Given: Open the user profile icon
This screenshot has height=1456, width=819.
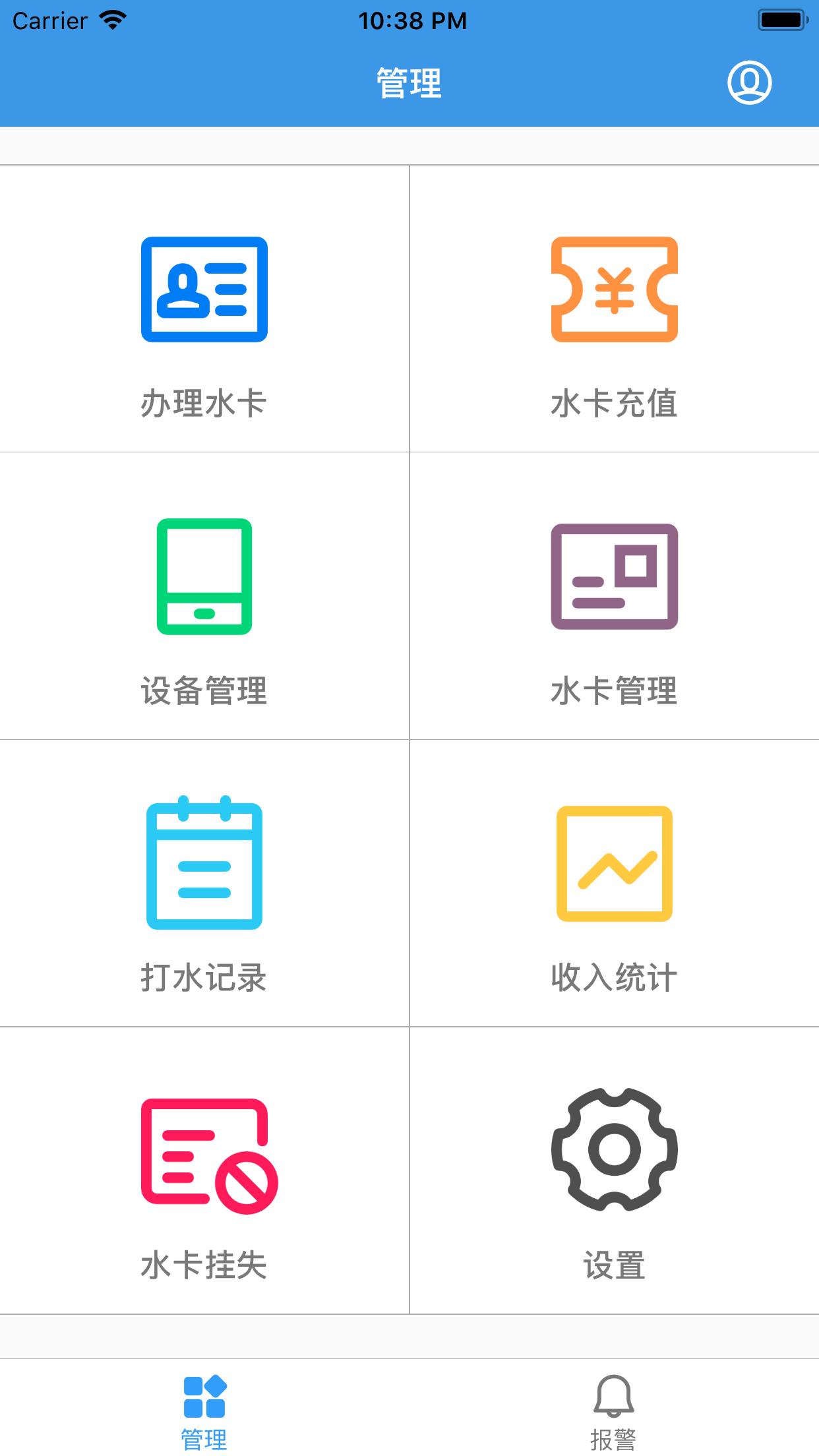Looking at the screenshot, I should 749,82.
